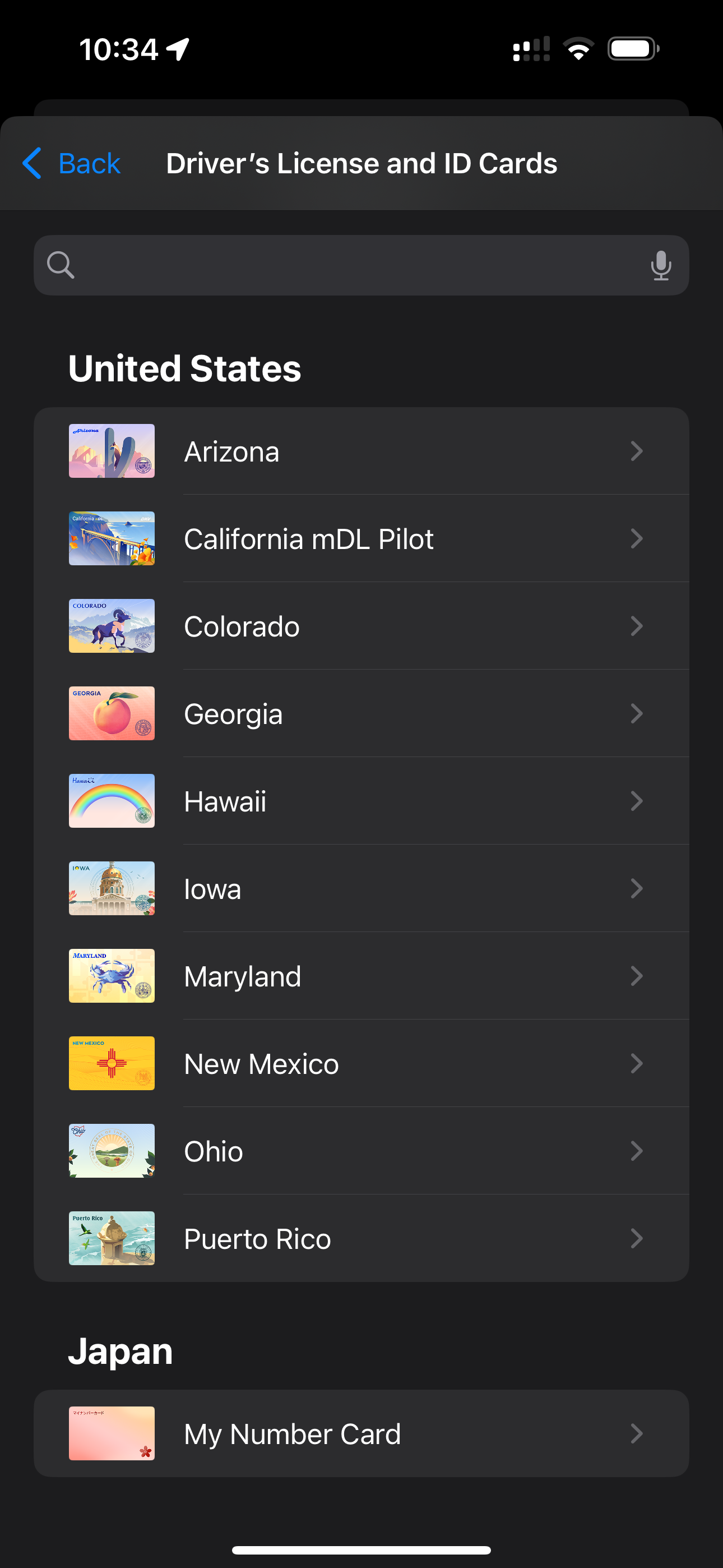This screenshot has width=723, height=1568.
Task: Choose Colorado from the list
Action: tap(360, 626)
